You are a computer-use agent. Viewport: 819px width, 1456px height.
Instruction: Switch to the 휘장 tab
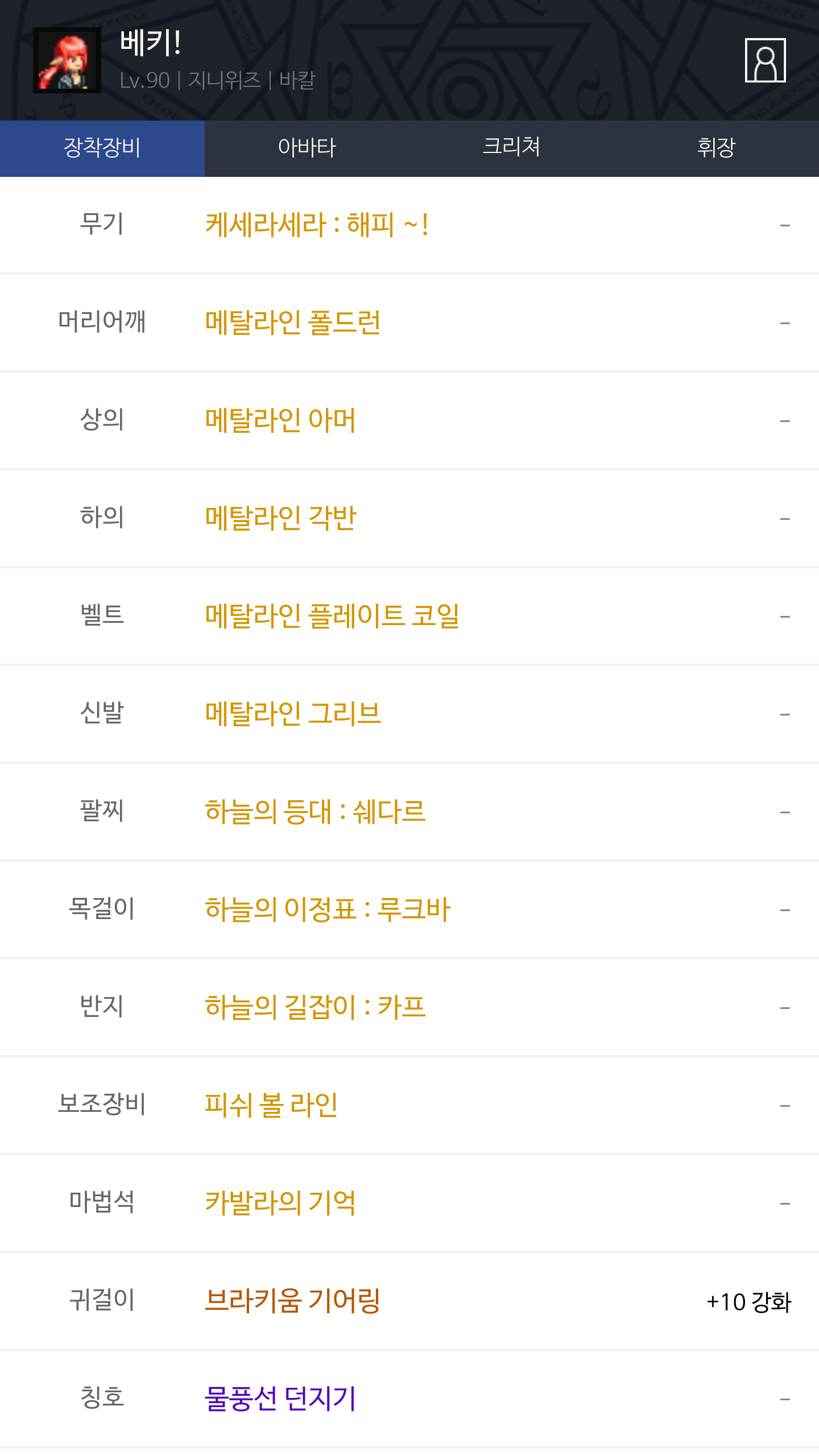pos(716,148)
